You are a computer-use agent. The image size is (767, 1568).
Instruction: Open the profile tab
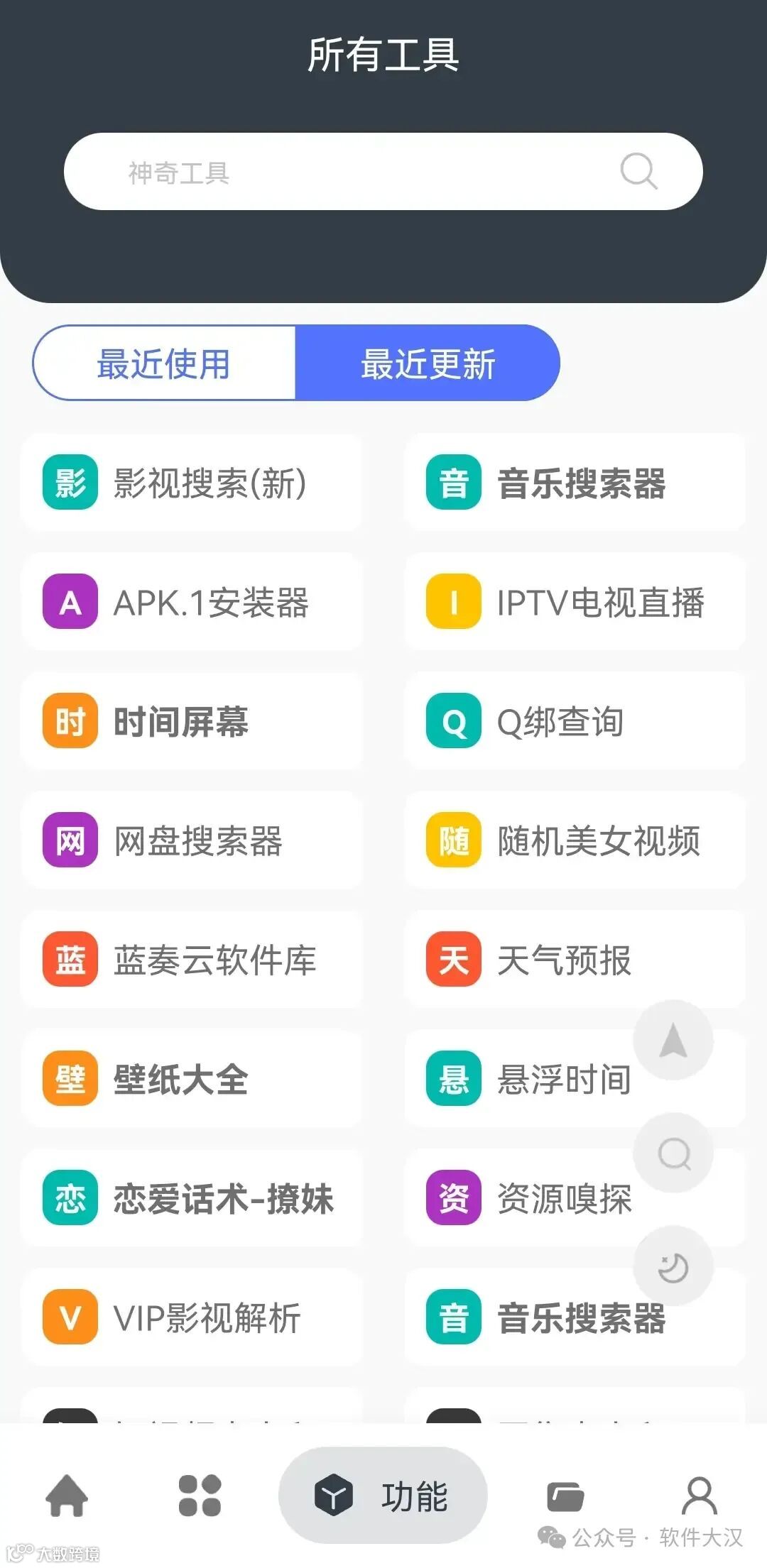pos(700,1496)
